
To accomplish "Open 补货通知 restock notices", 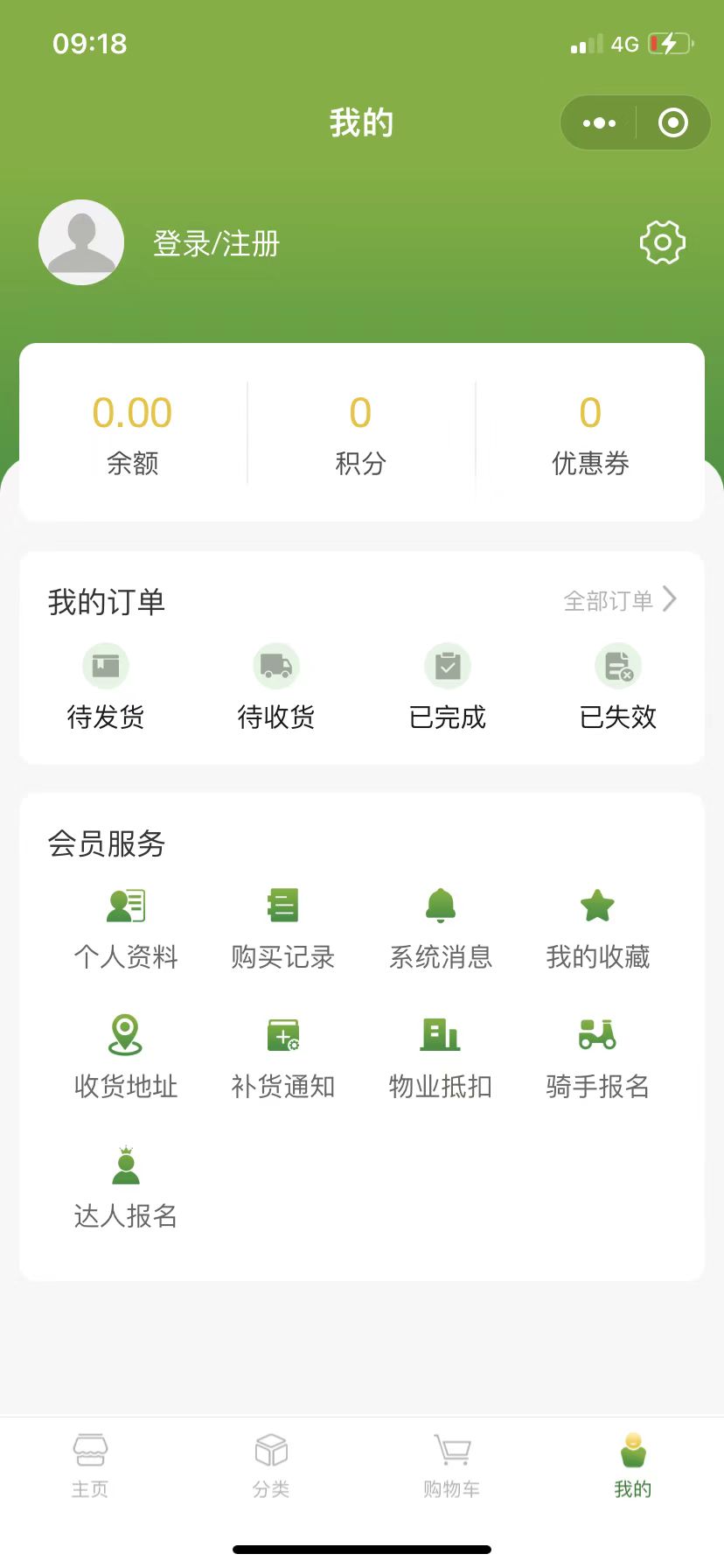I will (283, 1059).
